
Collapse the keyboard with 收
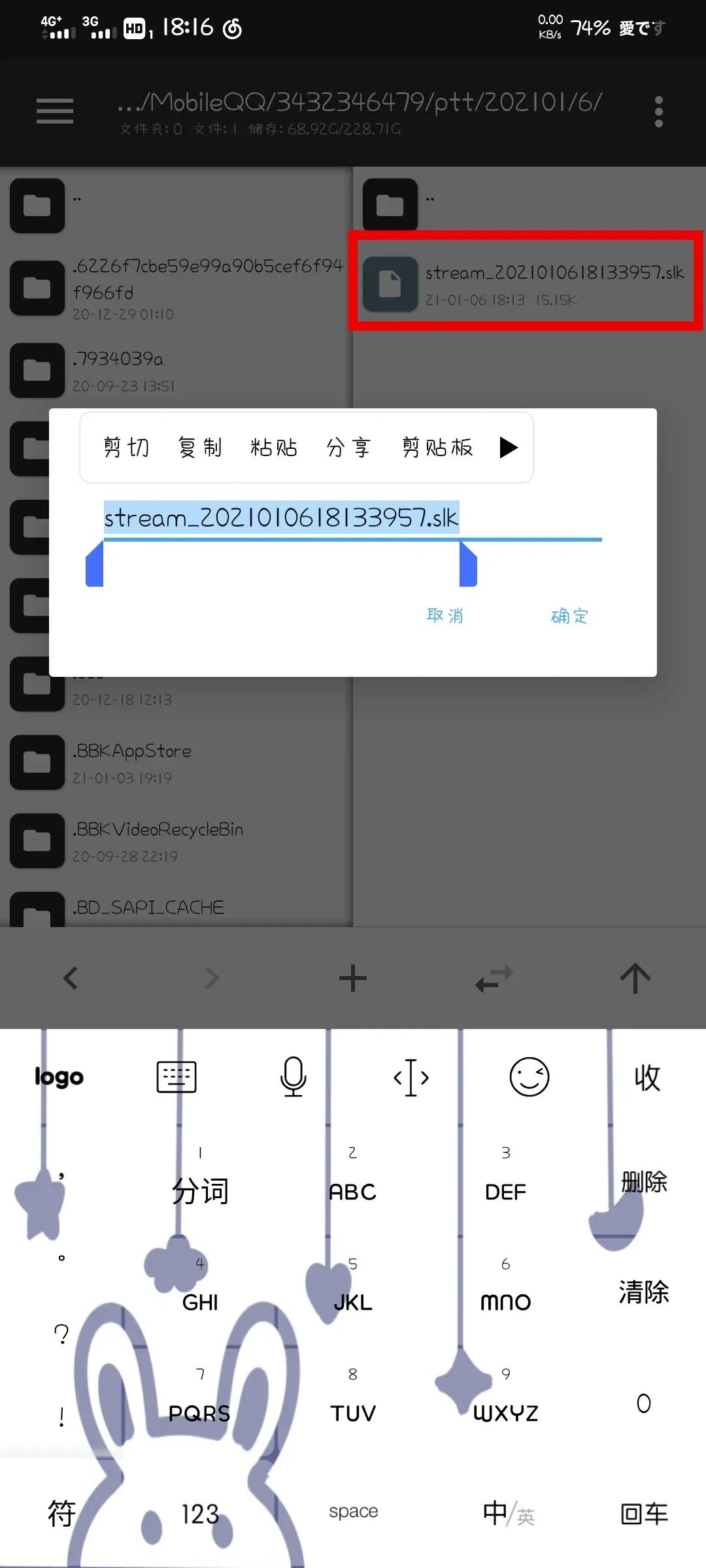647,1077
